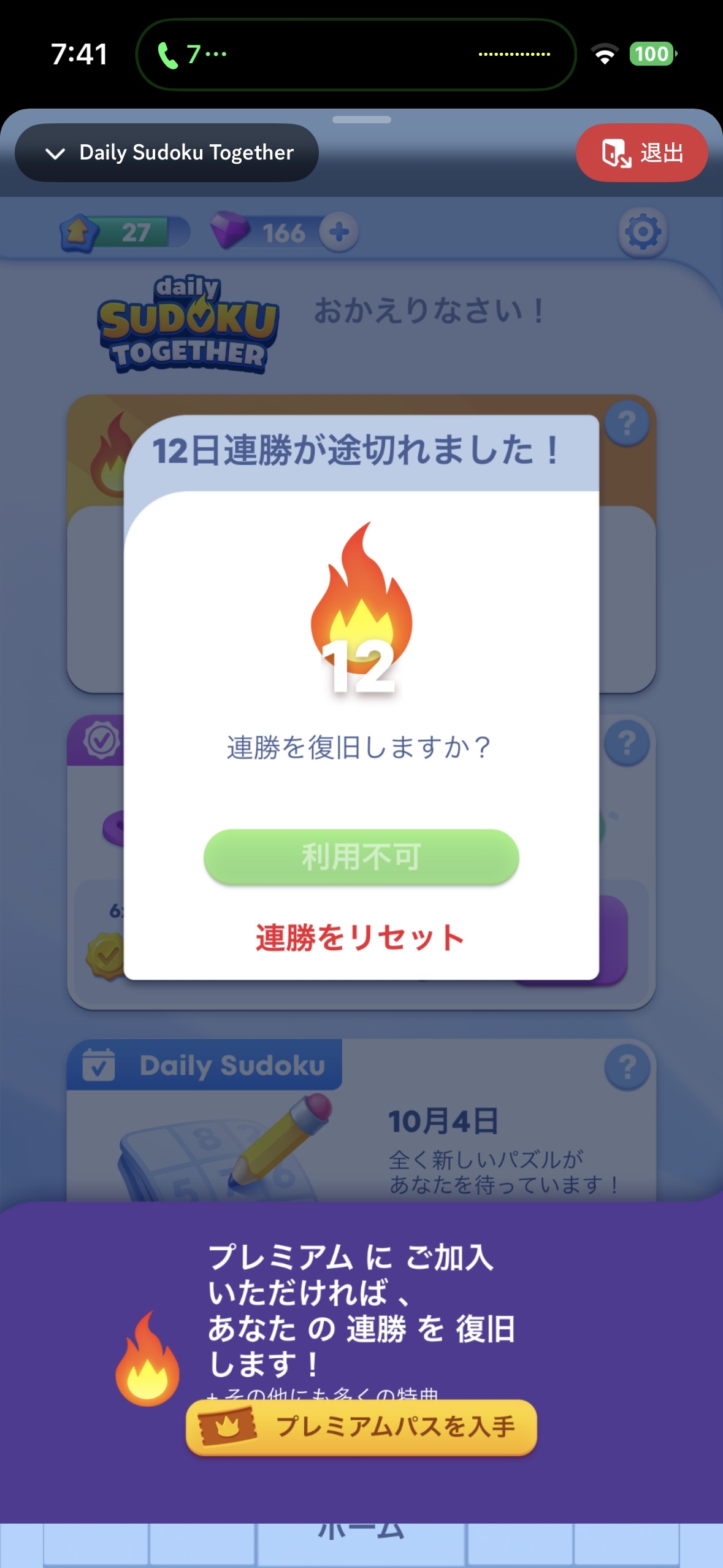Exit the activity with 退出
723x1568 pixels.
[641, 153]
